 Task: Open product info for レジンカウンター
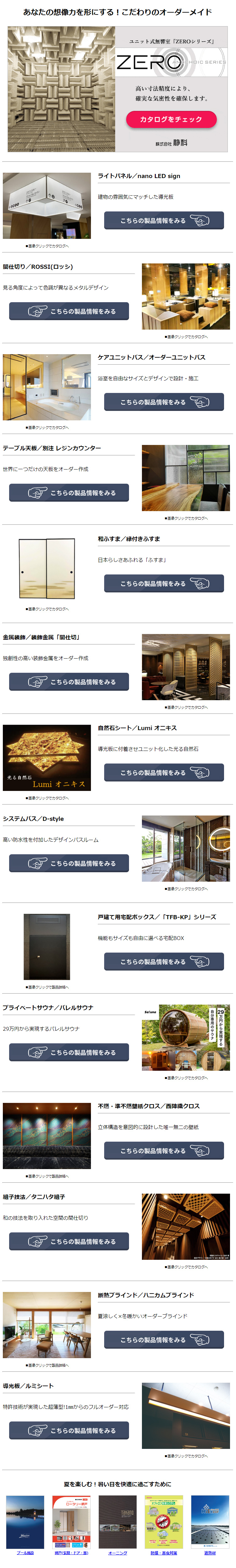coord(69,493)
